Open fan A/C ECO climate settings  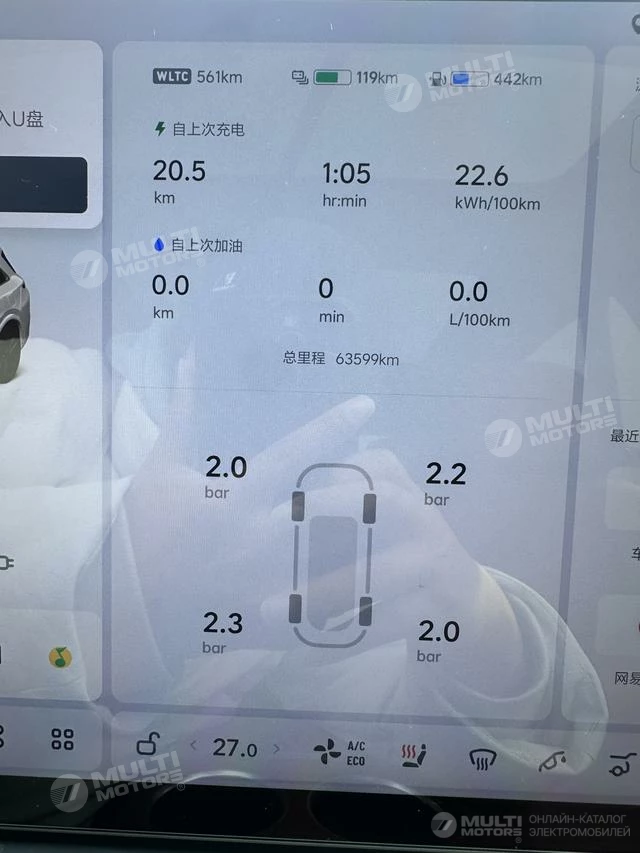pyautogui.click(x=340, y=752)
